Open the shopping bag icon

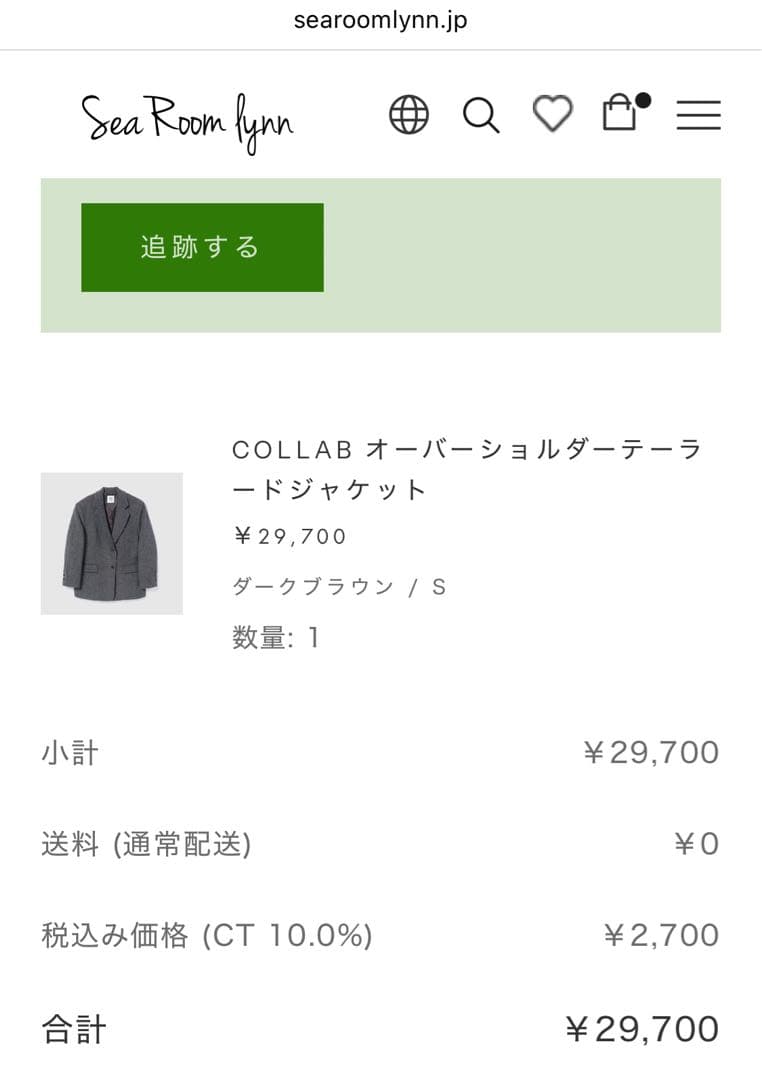pyautogui.click(x=620, y=115)
